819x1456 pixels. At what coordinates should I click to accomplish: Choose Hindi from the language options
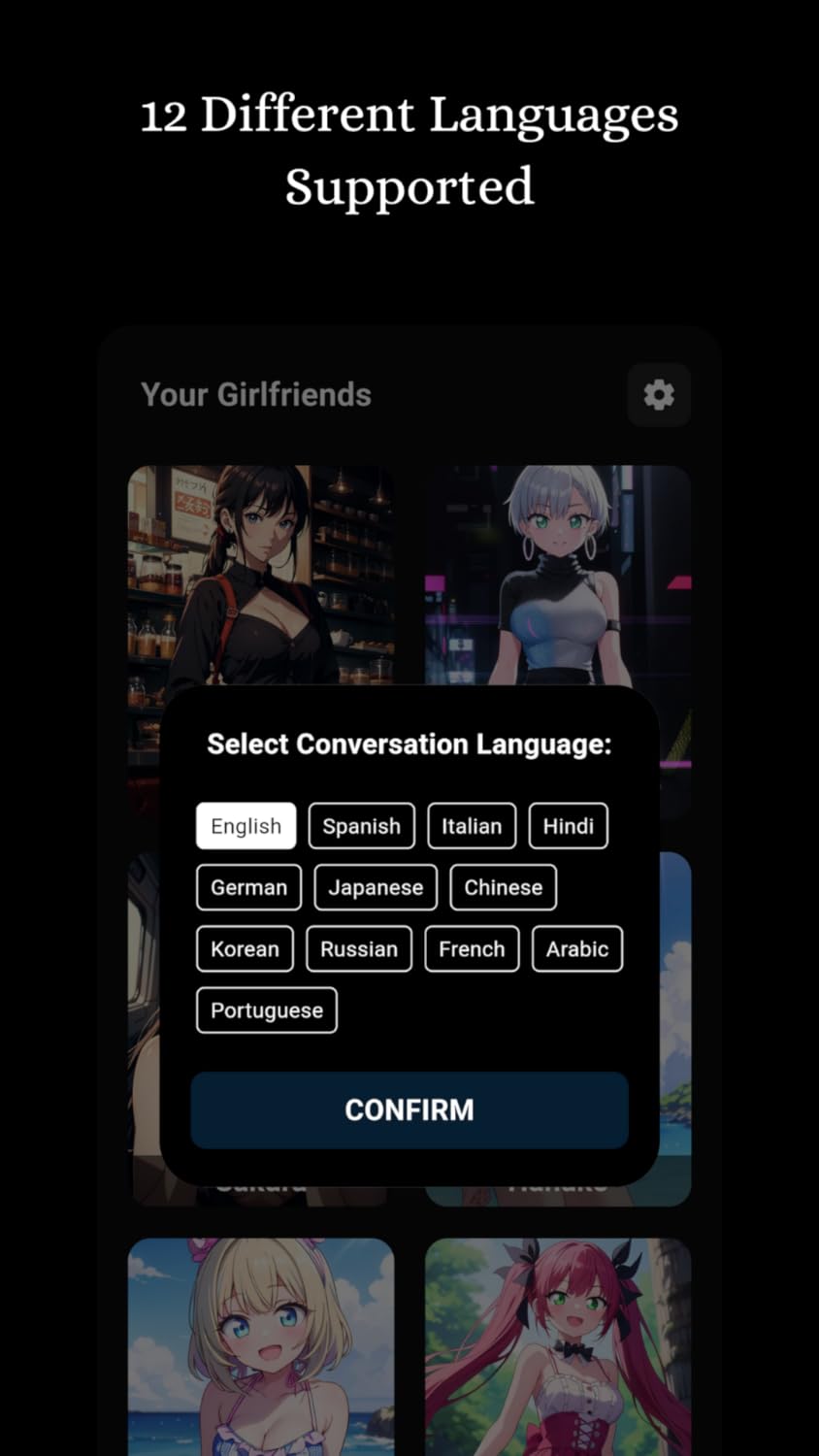point(568,826)
